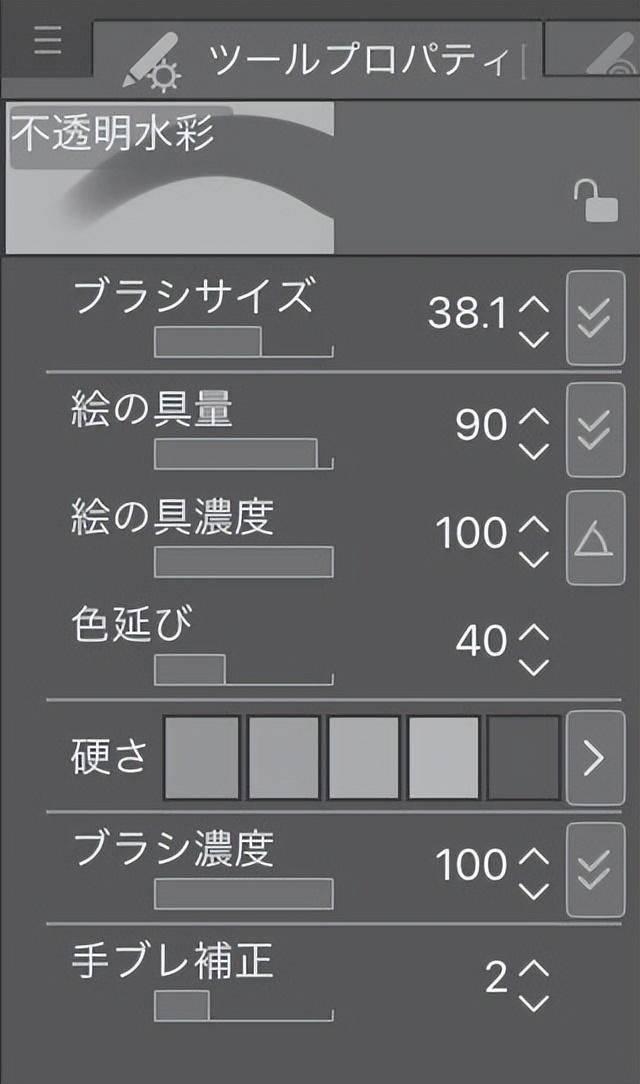The image size is (640, 1084).
Task: Decrease ブラシ濃度 with the down arrow
Action: (x=535, y=889)
